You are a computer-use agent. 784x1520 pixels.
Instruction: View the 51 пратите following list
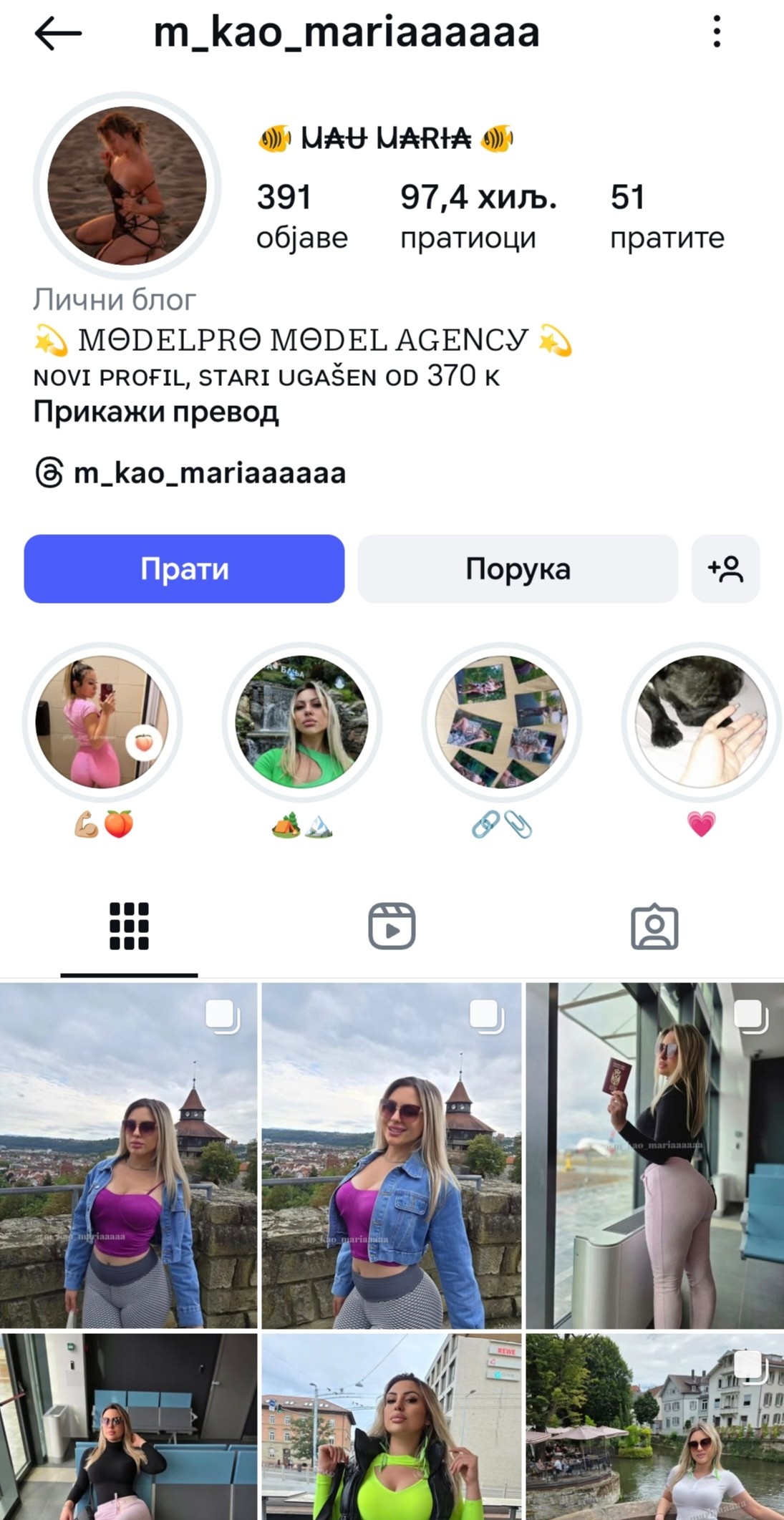666,216
